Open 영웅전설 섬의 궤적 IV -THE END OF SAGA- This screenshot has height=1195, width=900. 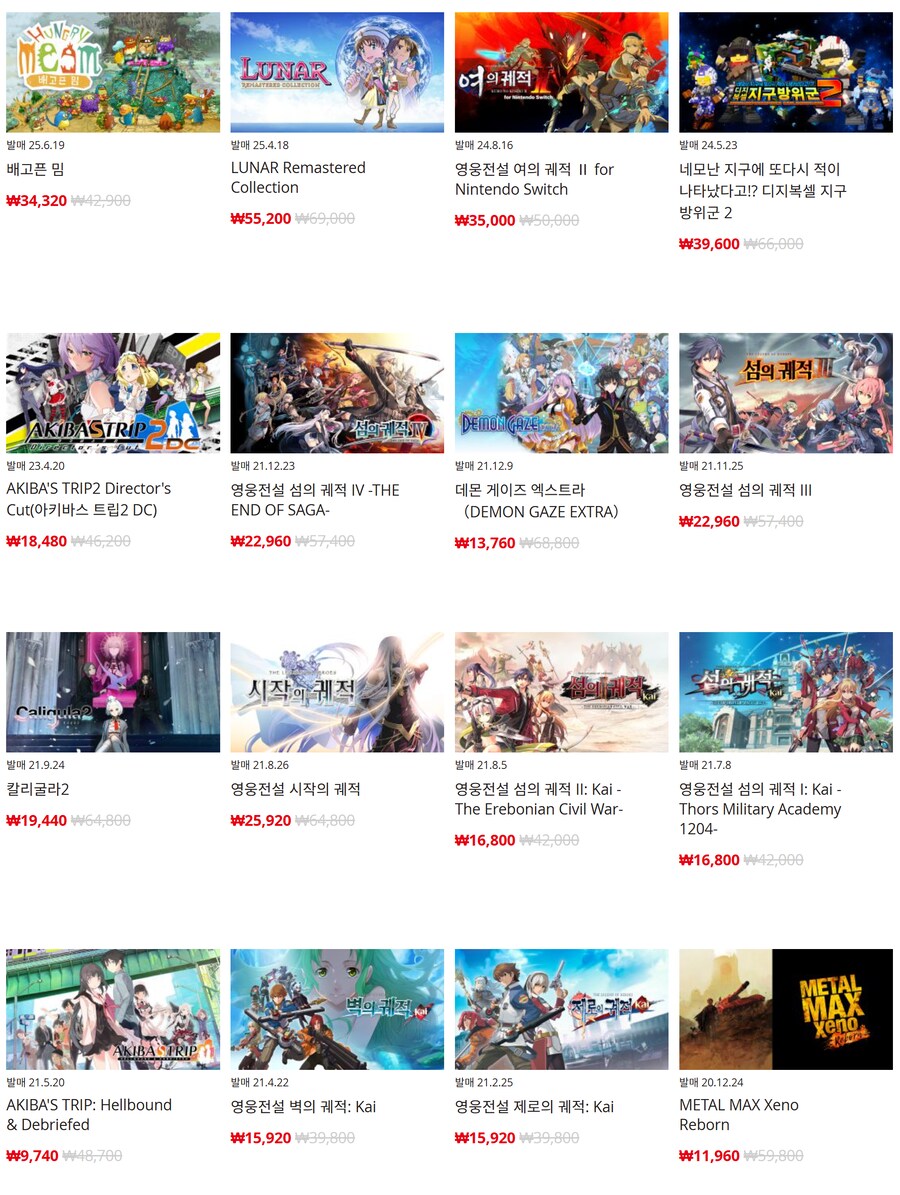[x=337, y=393]
